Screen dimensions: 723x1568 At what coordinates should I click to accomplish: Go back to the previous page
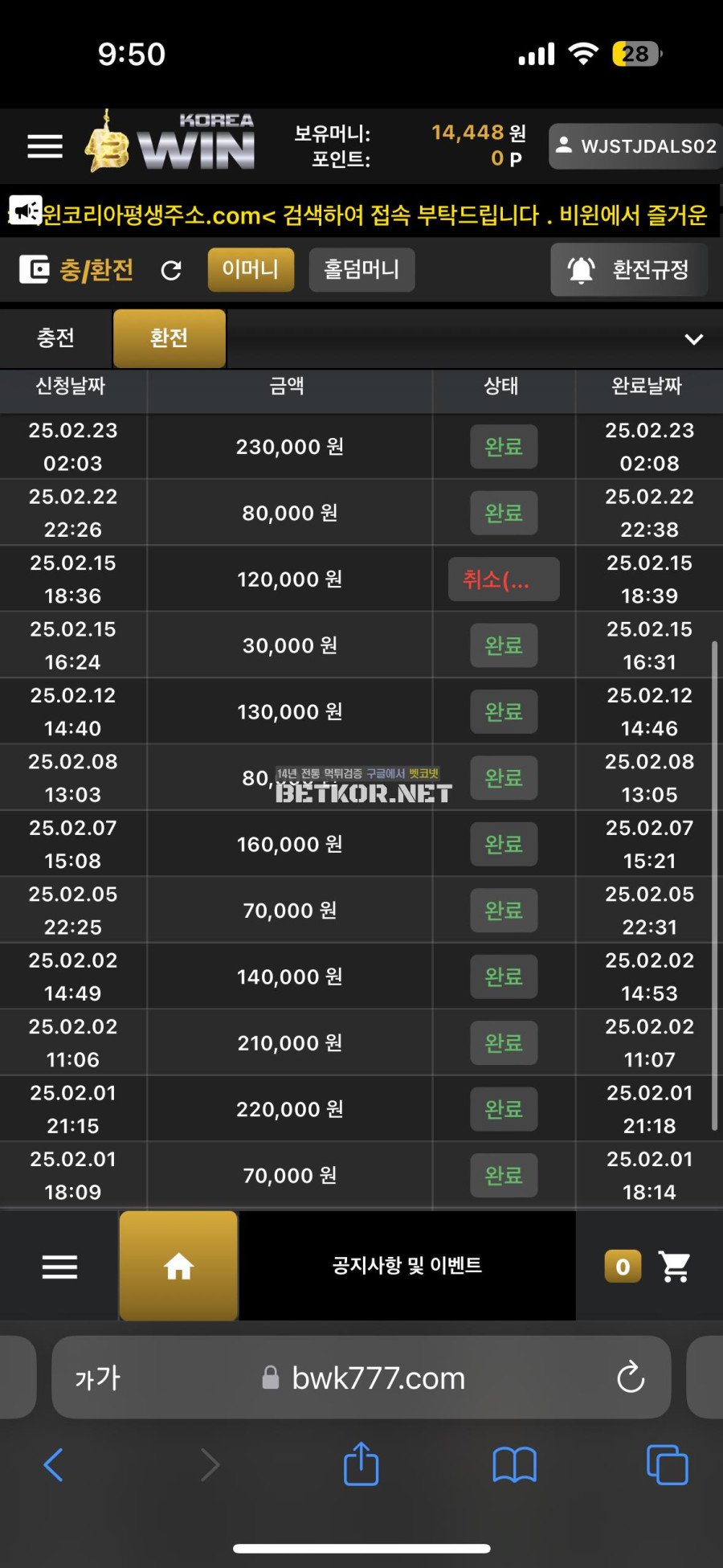(x=54, y=1464)
